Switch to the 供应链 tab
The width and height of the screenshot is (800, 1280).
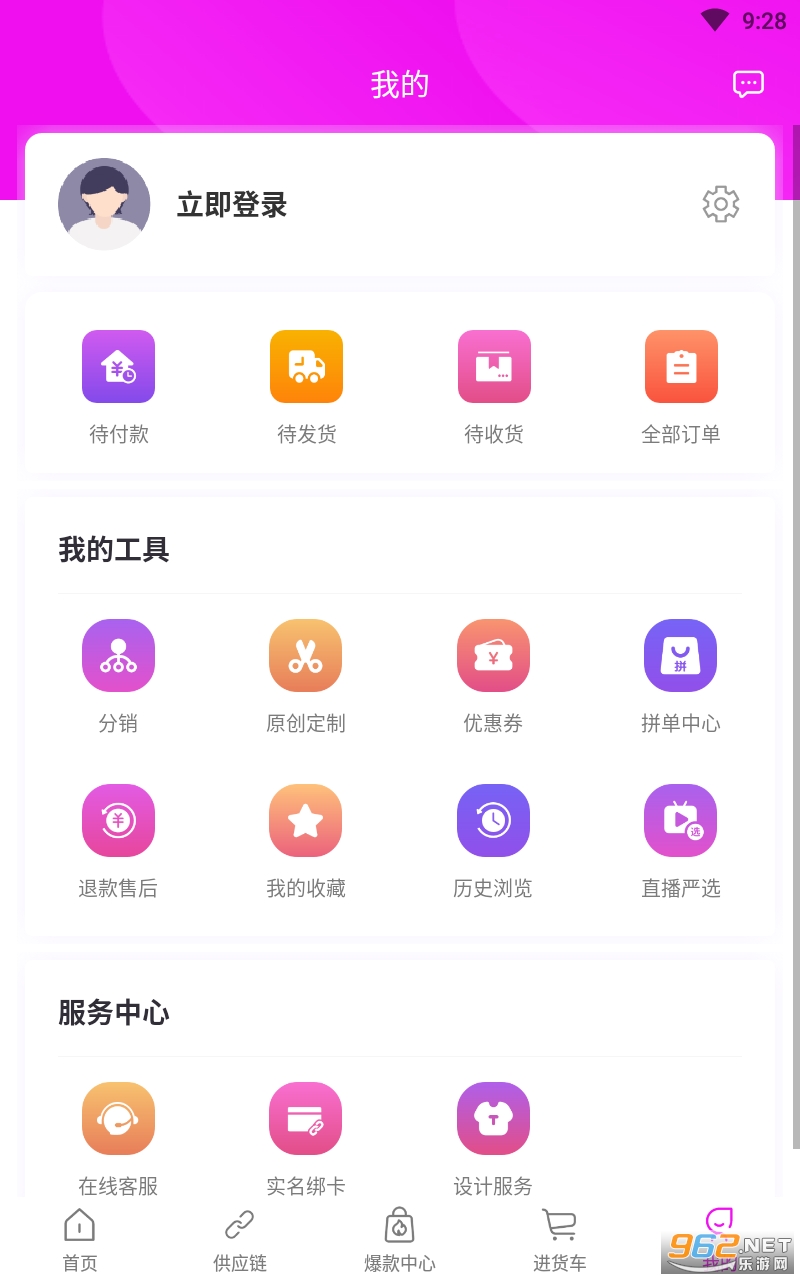pyautogui.click(x=240, y=1240)
